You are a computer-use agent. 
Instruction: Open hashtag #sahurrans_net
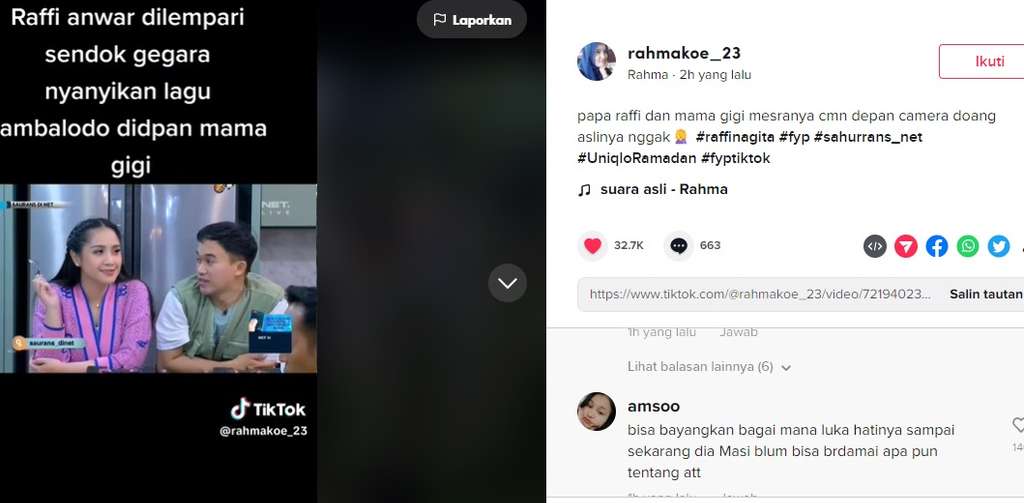pos(866,136)
